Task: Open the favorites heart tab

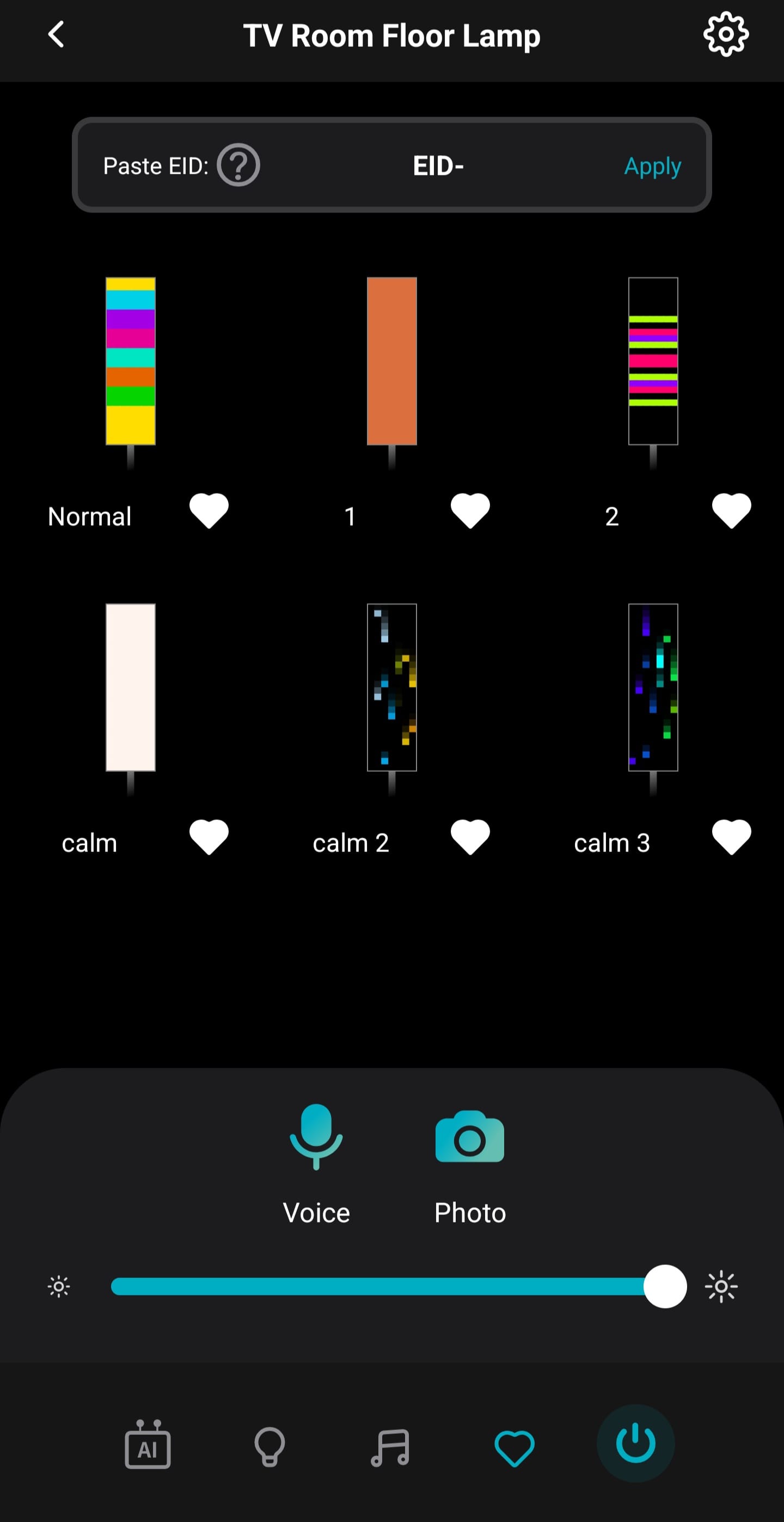Action: (514, 1447)
